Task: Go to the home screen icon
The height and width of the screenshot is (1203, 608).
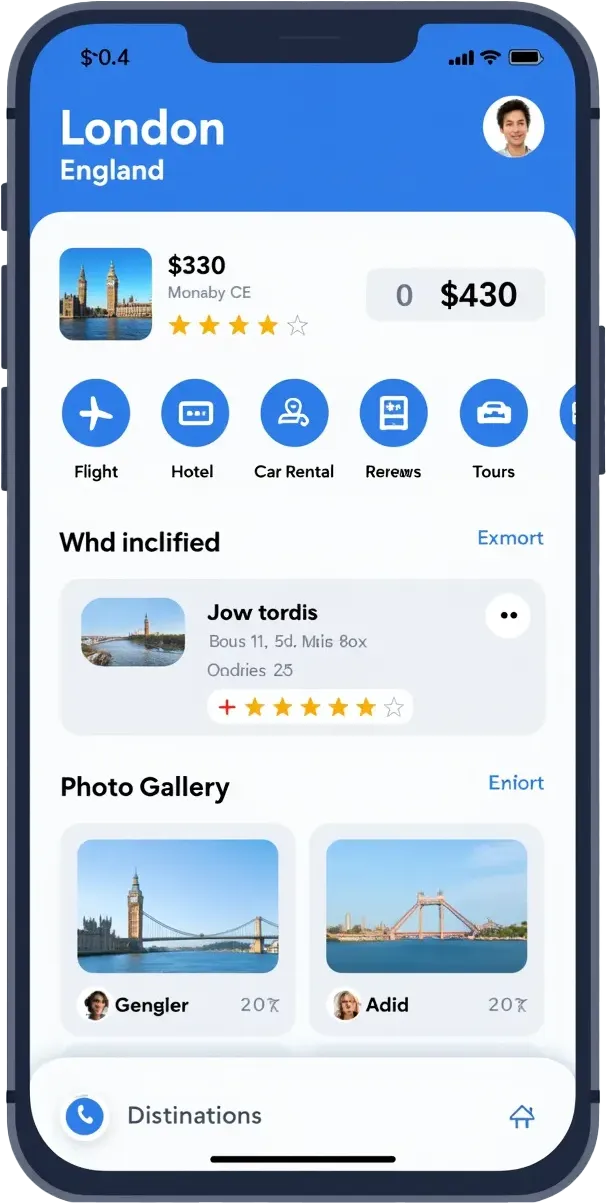Action: tap(522, 1117)
